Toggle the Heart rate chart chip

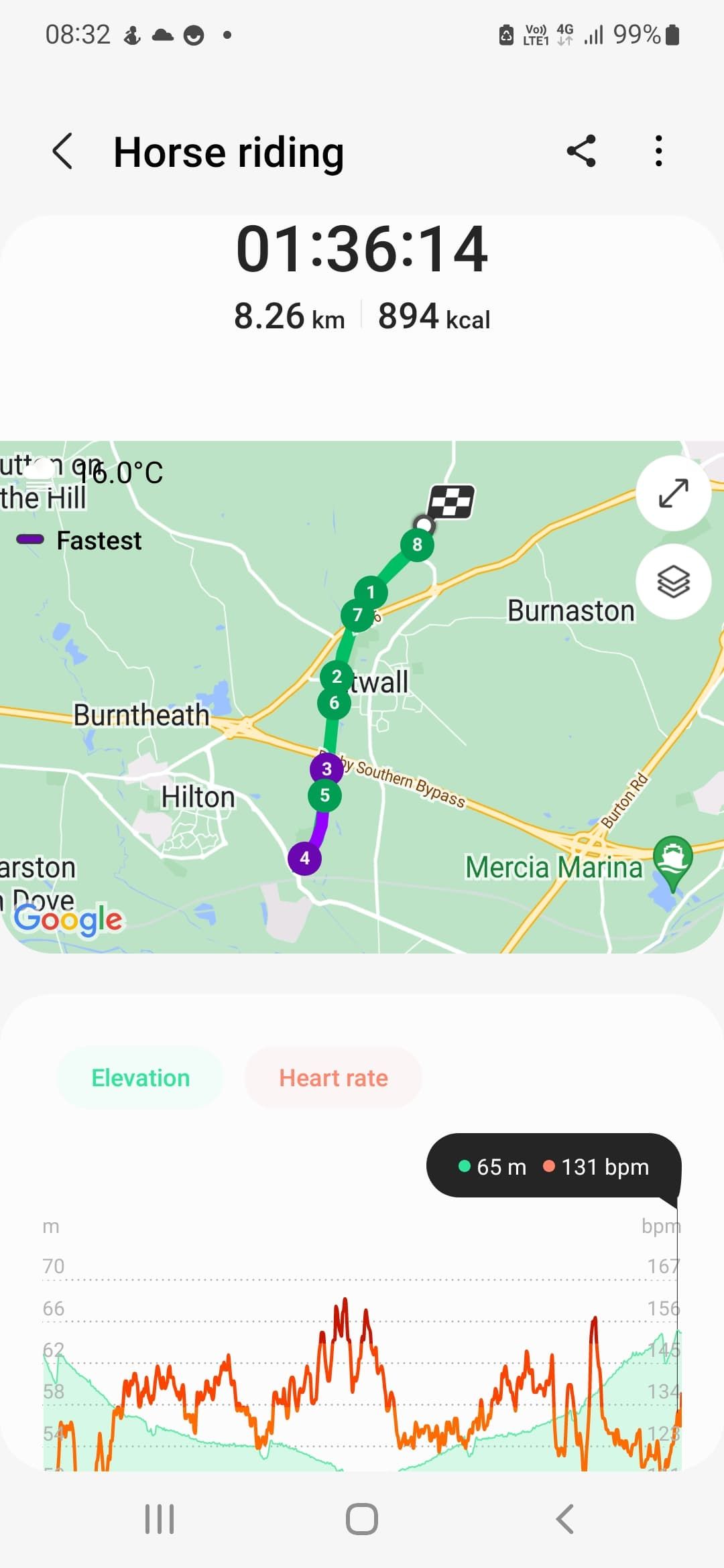tap(333, 1077)
